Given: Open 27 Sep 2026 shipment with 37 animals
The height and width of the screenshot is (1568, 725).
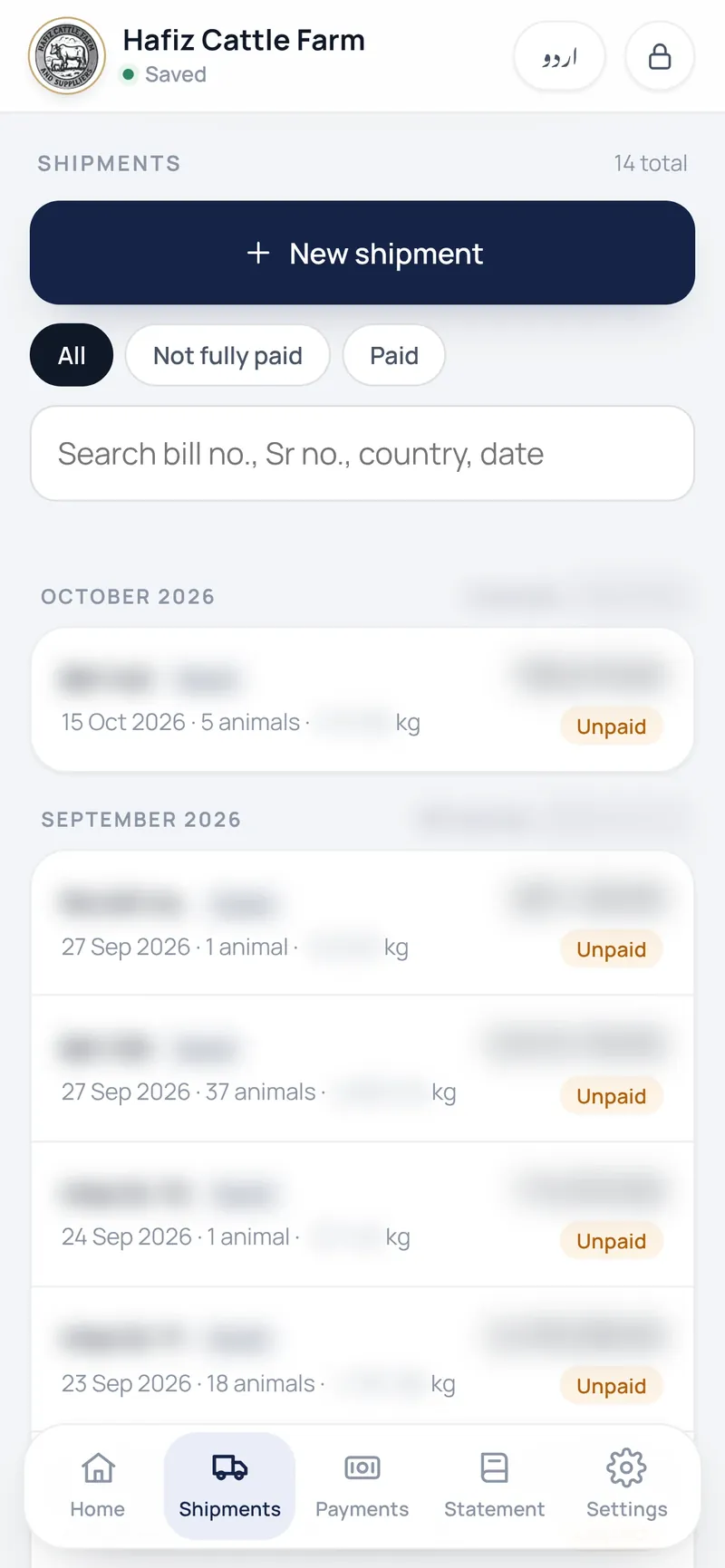Looking at the screenshot, I should pyautogui.click(x=362, y=1069).
